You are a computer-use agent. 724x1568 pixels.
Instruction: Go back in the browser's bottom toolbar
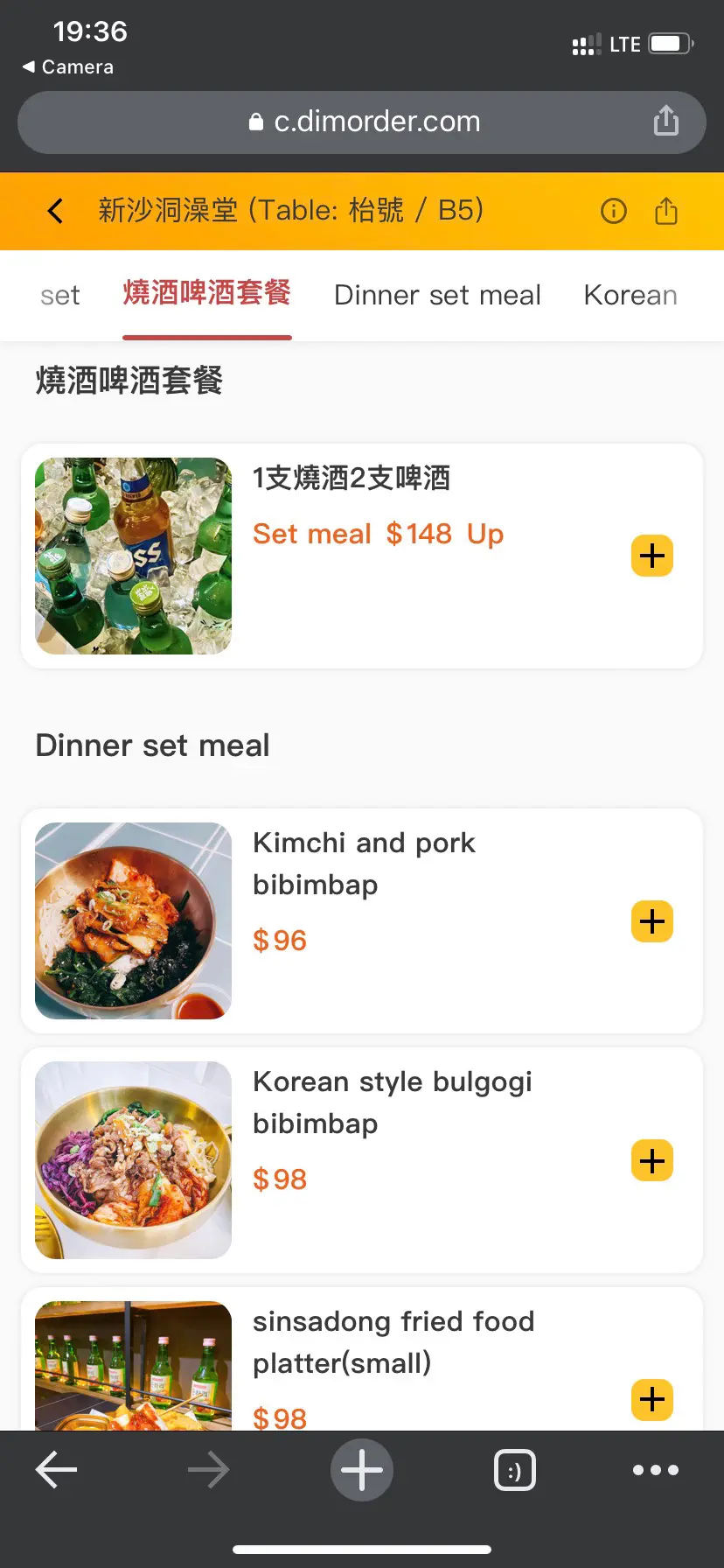coord(56,1470)
